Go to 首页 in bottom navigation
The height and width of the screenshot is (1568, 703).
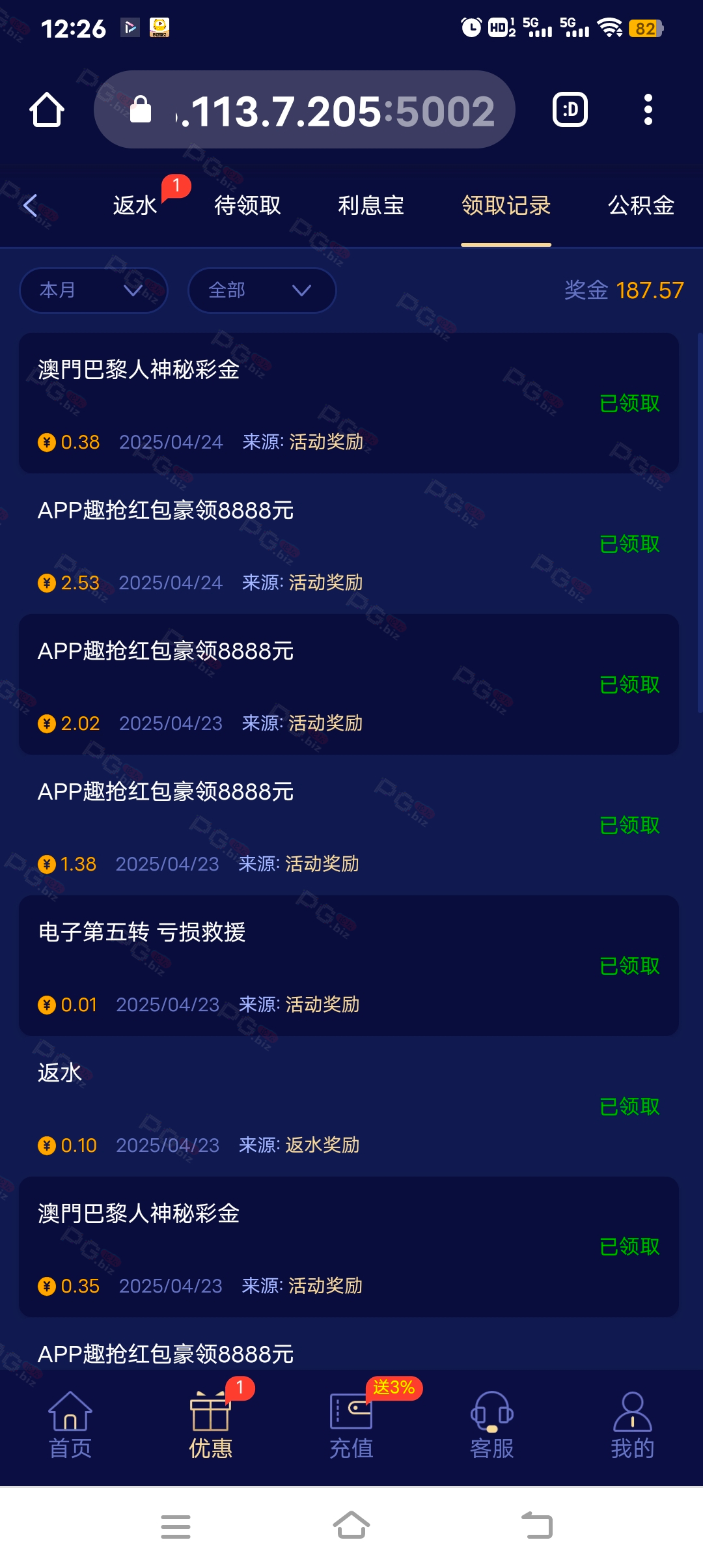pyautogui.click(x=70, y=1425)
